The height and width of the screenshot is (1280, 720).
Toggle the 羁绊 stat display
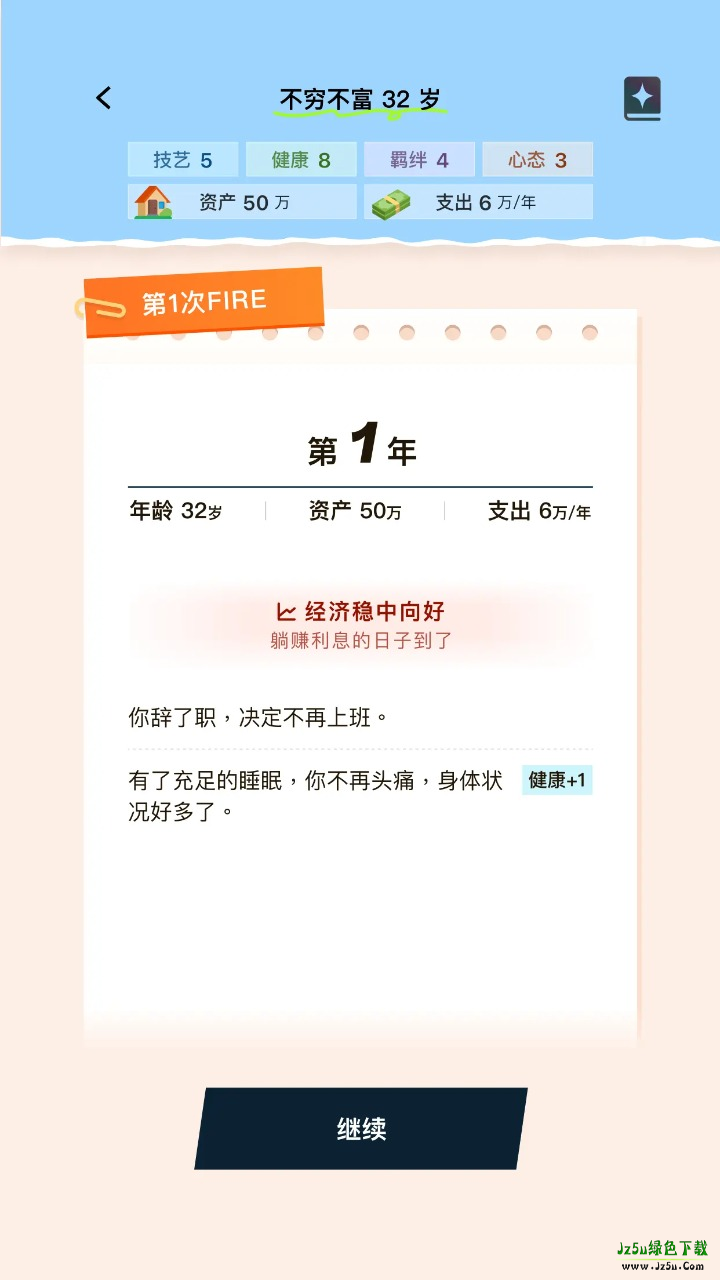click(419, 160)
